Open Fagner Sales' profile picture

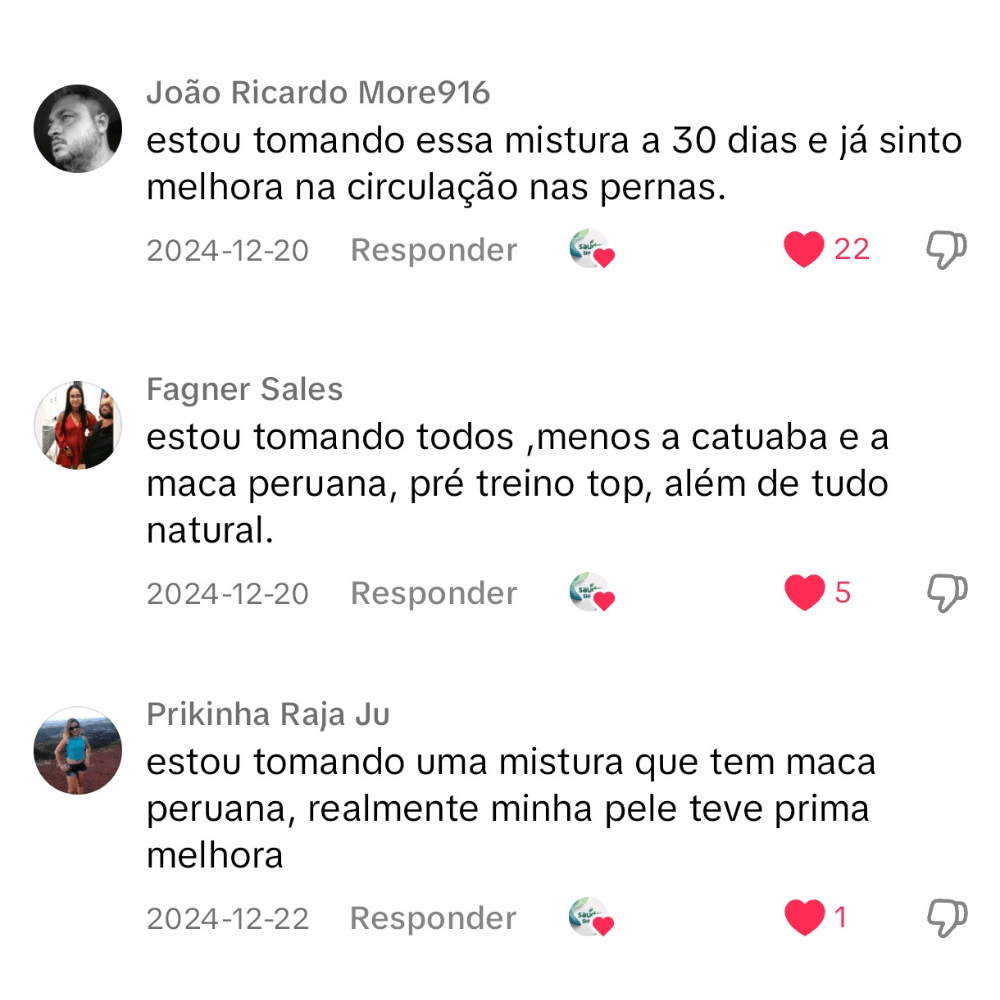click(x=78, y=425)
